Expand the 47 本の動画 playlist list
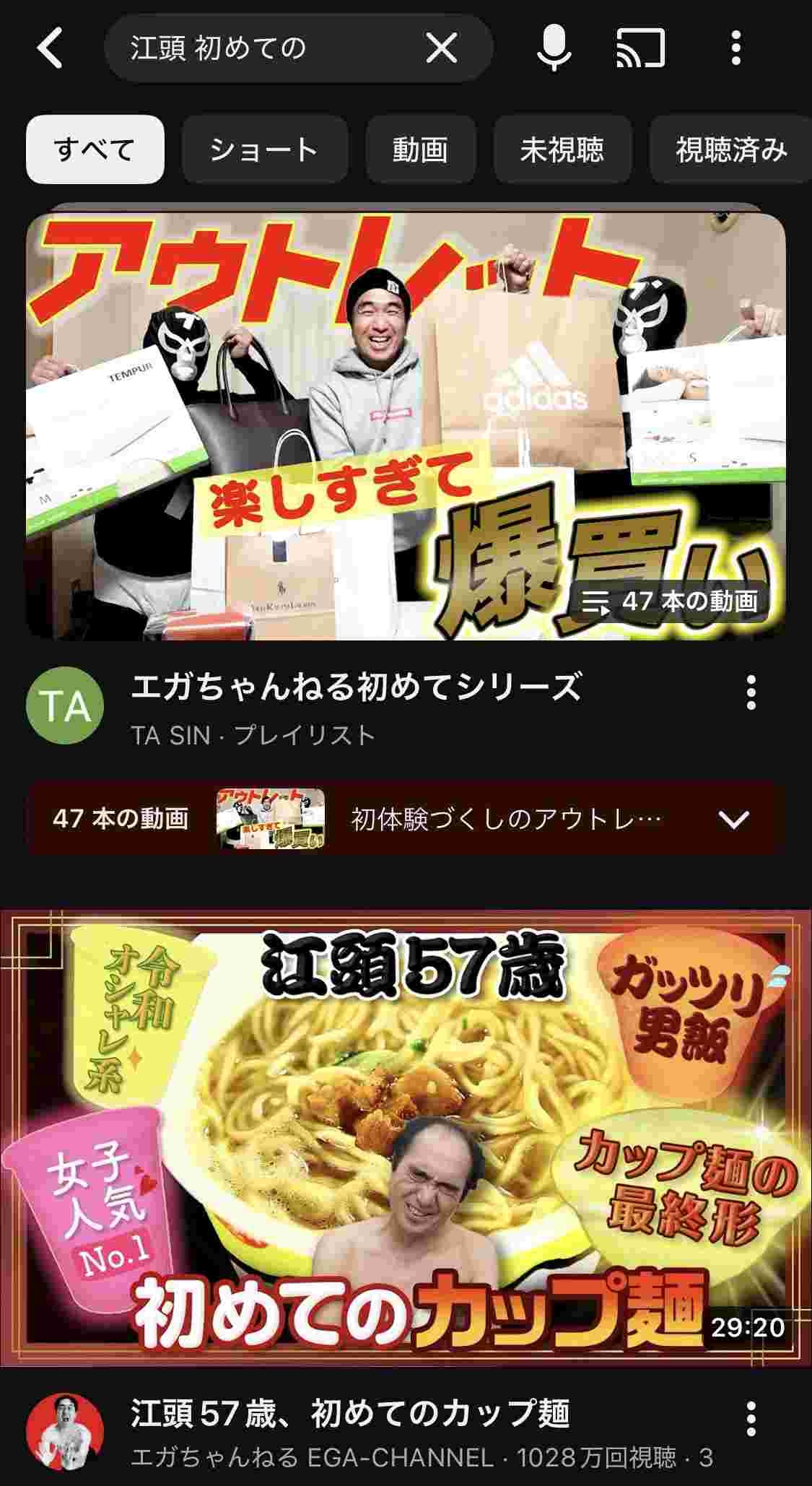 pos(733,819)
